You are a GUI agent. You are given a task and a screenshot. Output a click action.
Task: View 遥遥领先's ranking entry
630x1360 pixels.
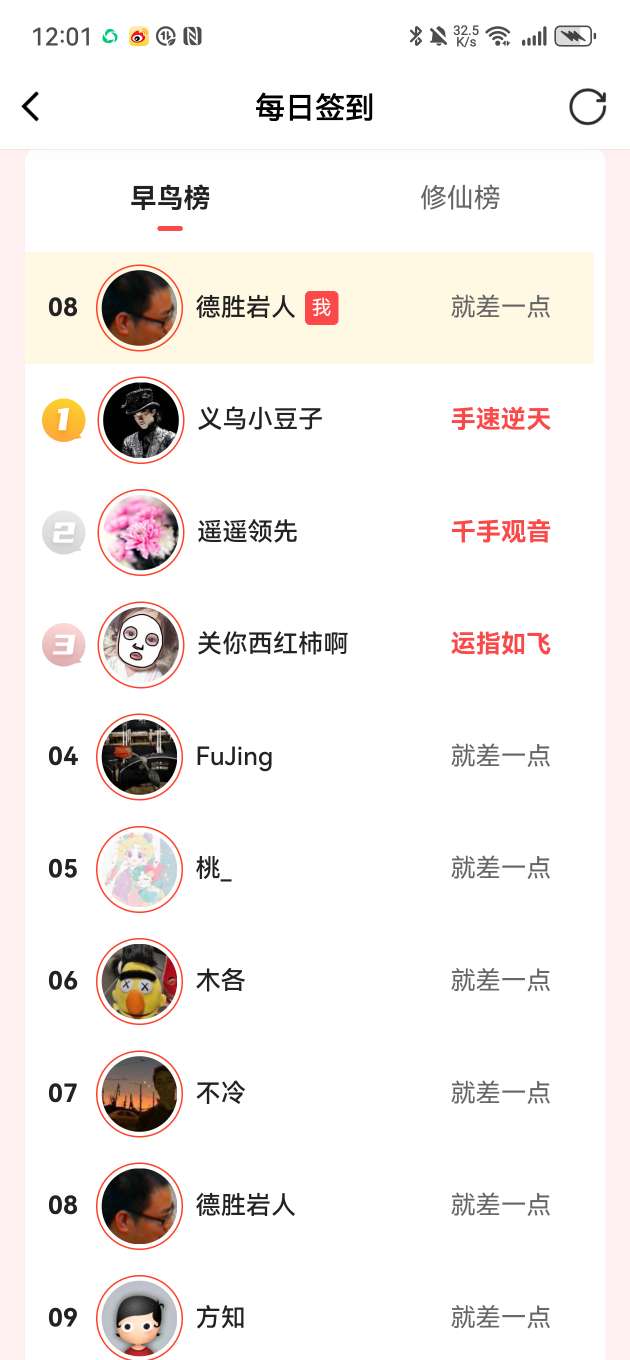pos(309,532)
